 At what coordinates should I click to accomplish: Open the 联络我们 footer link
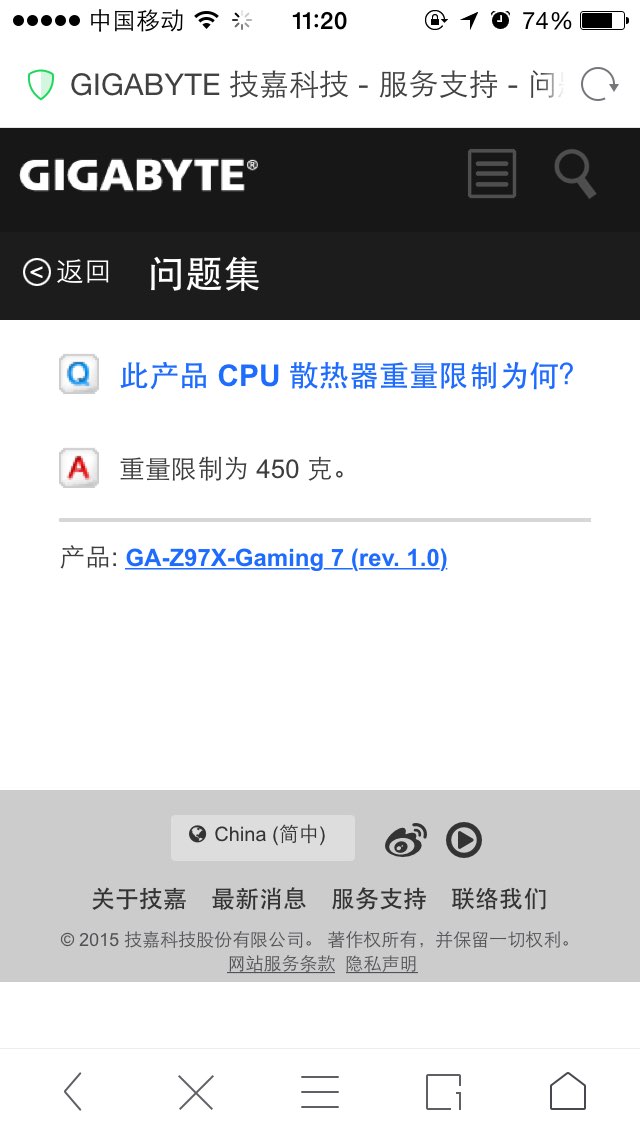pyautogui.click(x=499, y=899)
